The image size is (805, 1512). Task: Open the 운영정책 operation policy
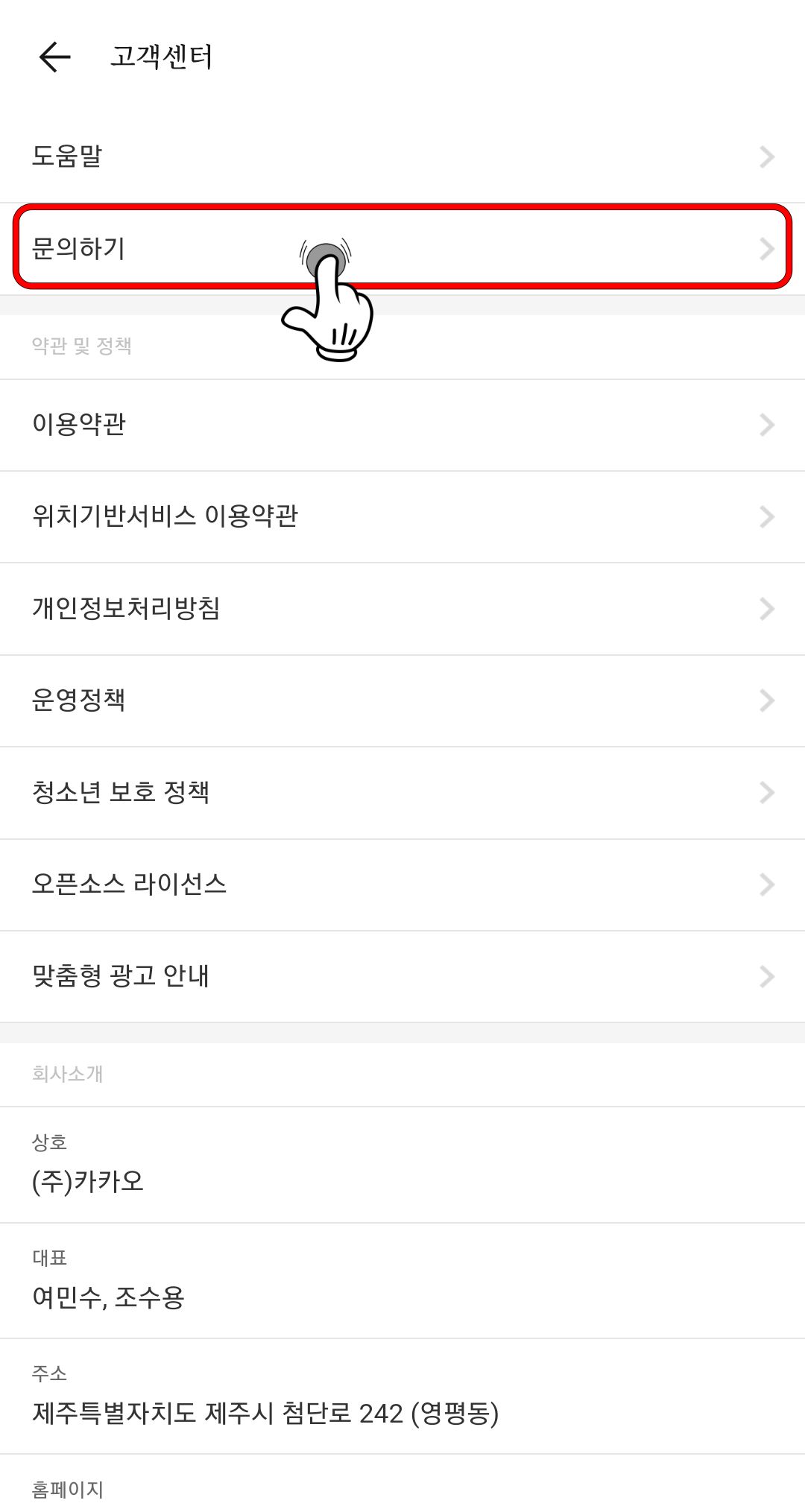(298, 700)
